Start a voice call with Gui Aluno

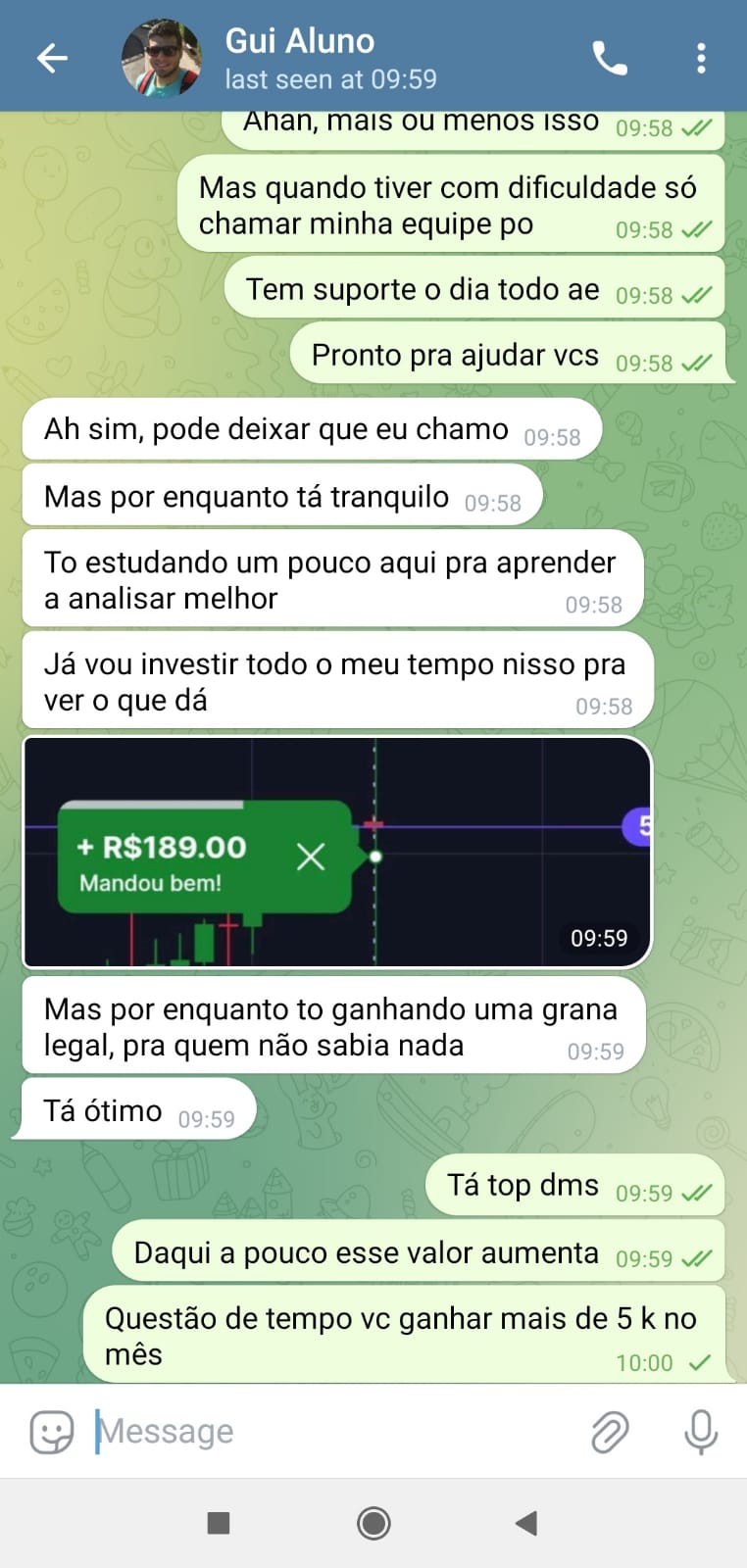[610, 57]
